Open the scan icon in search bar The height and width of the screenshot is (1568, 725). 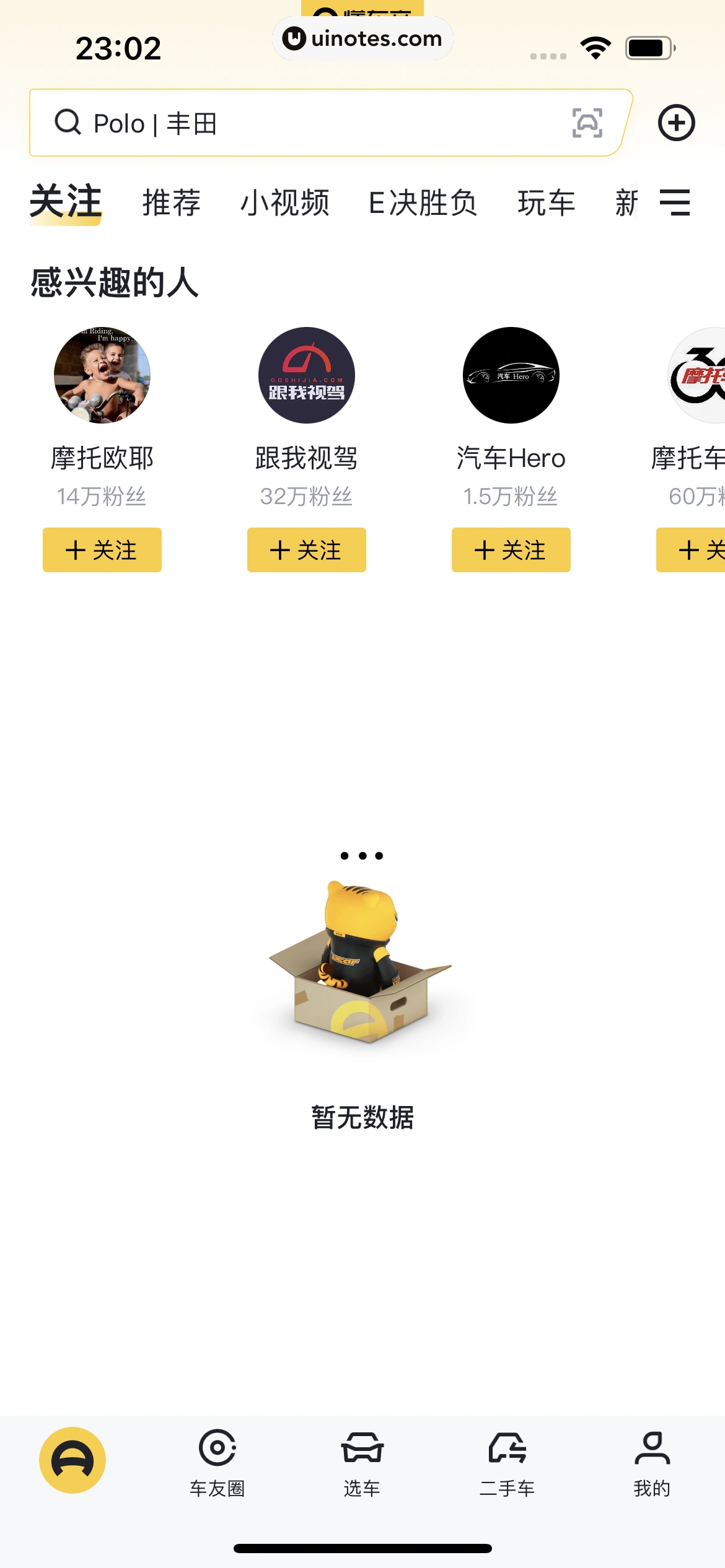tap(587, 123)
